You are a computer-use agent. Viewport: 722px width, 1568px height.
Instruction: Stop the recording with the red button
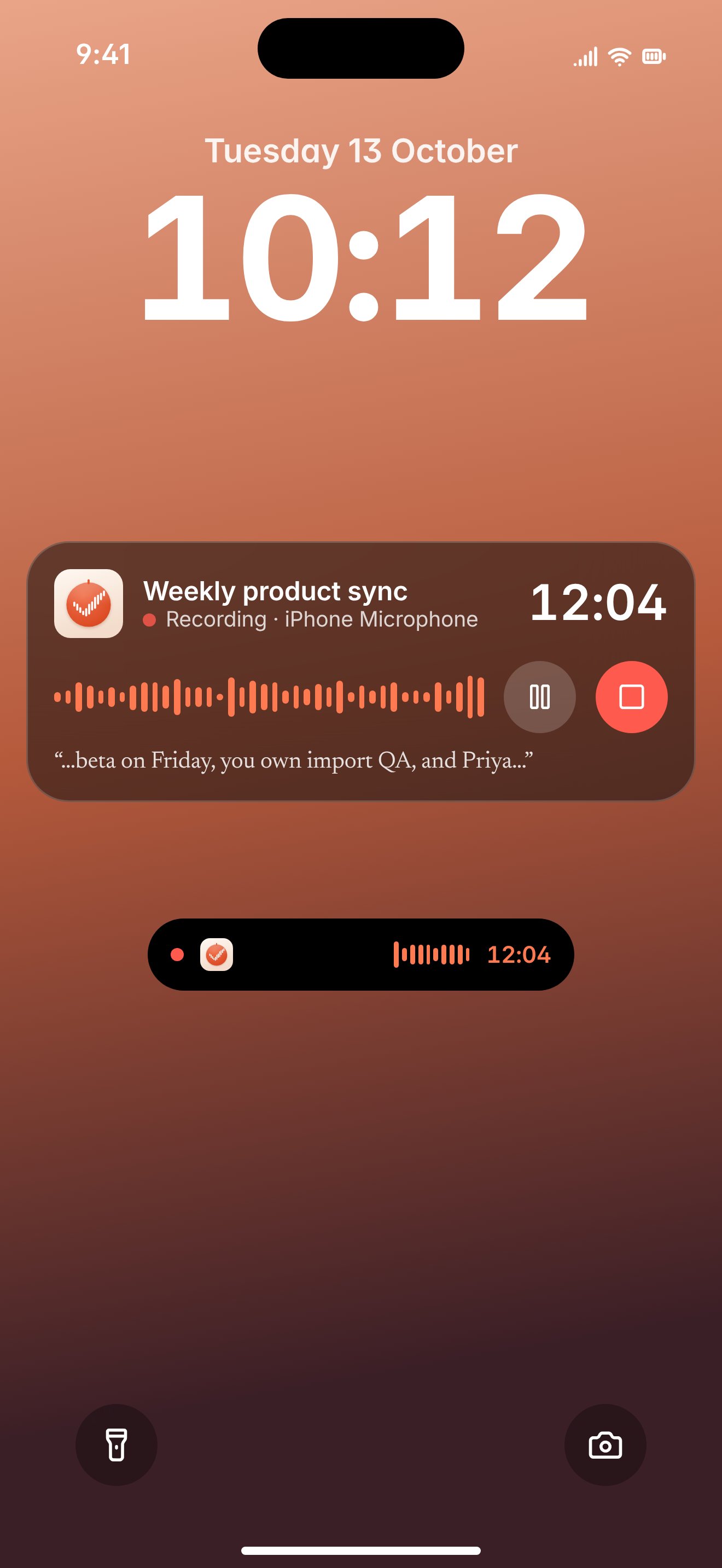631,697
